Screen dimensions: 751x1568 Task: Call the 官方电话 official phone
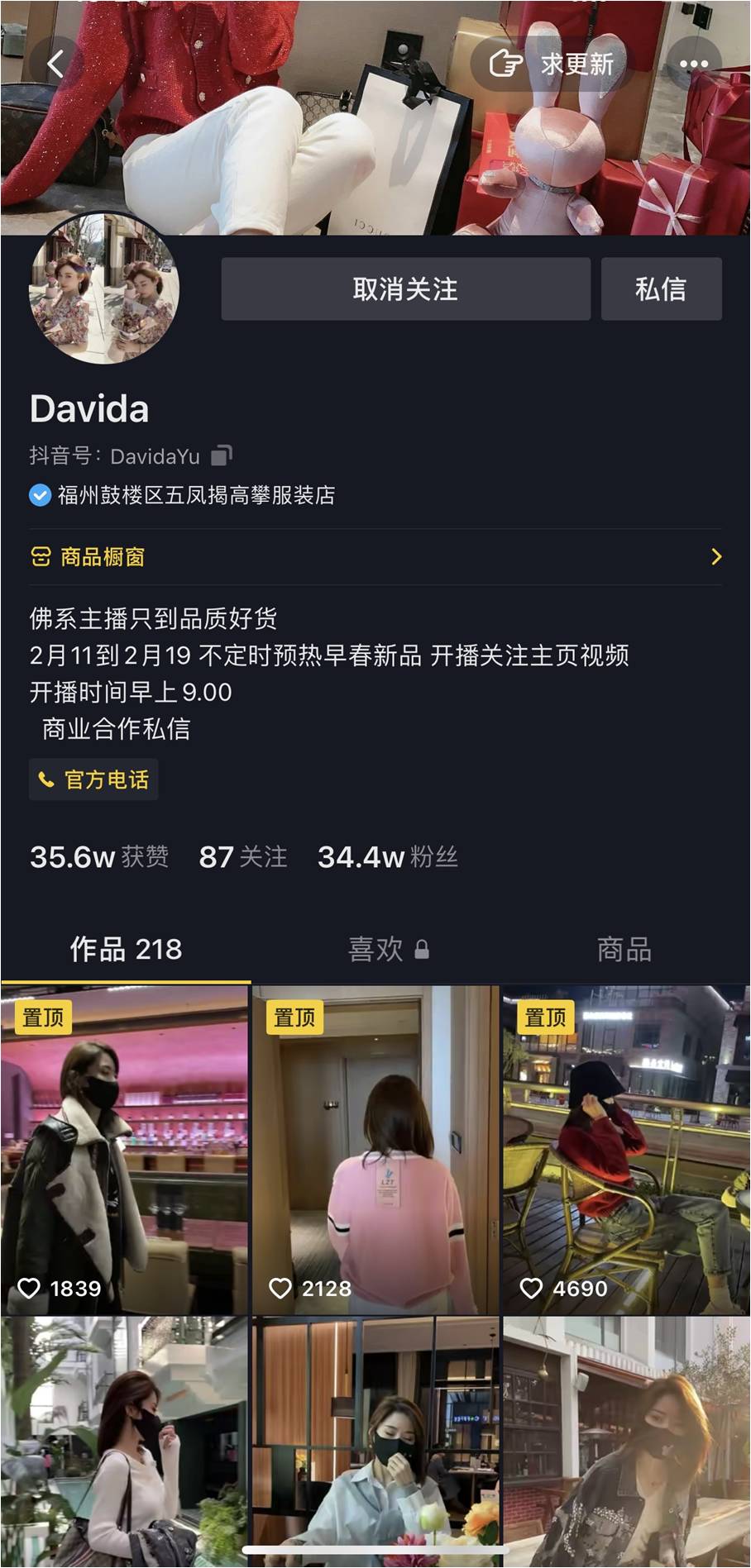[93, 779]
